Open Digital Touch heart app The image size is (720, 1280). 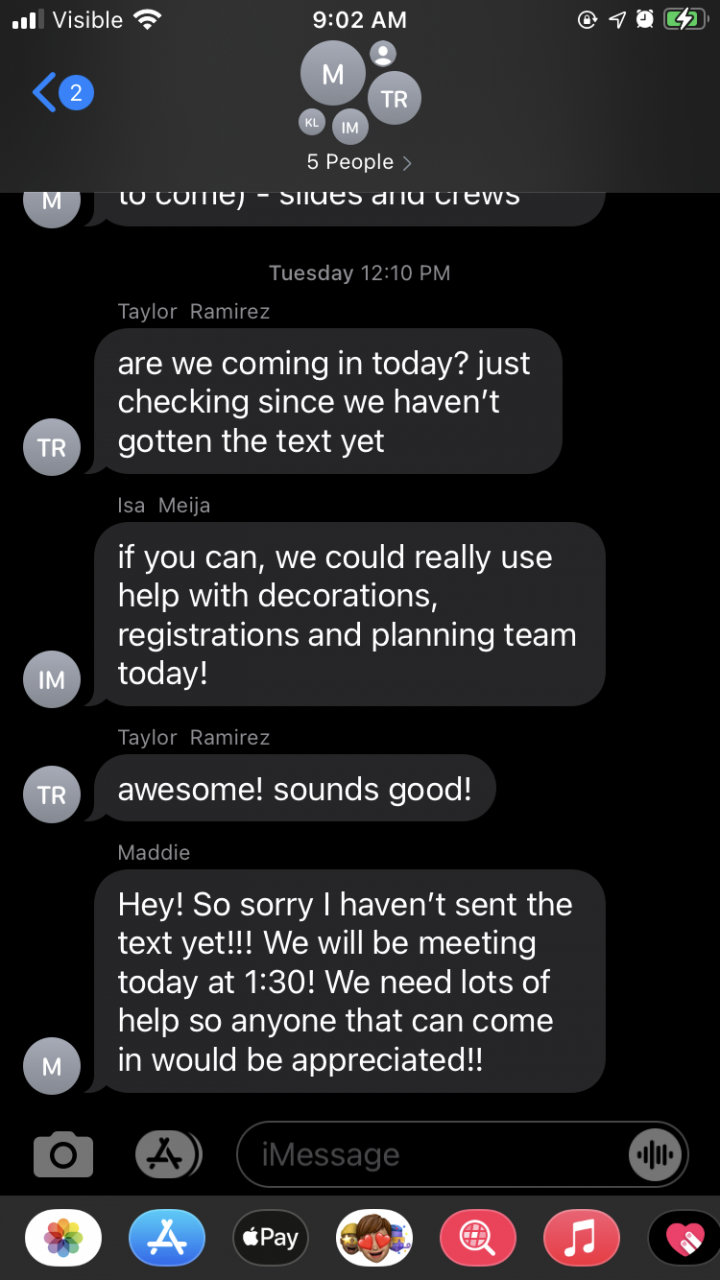coord(685,1238)
